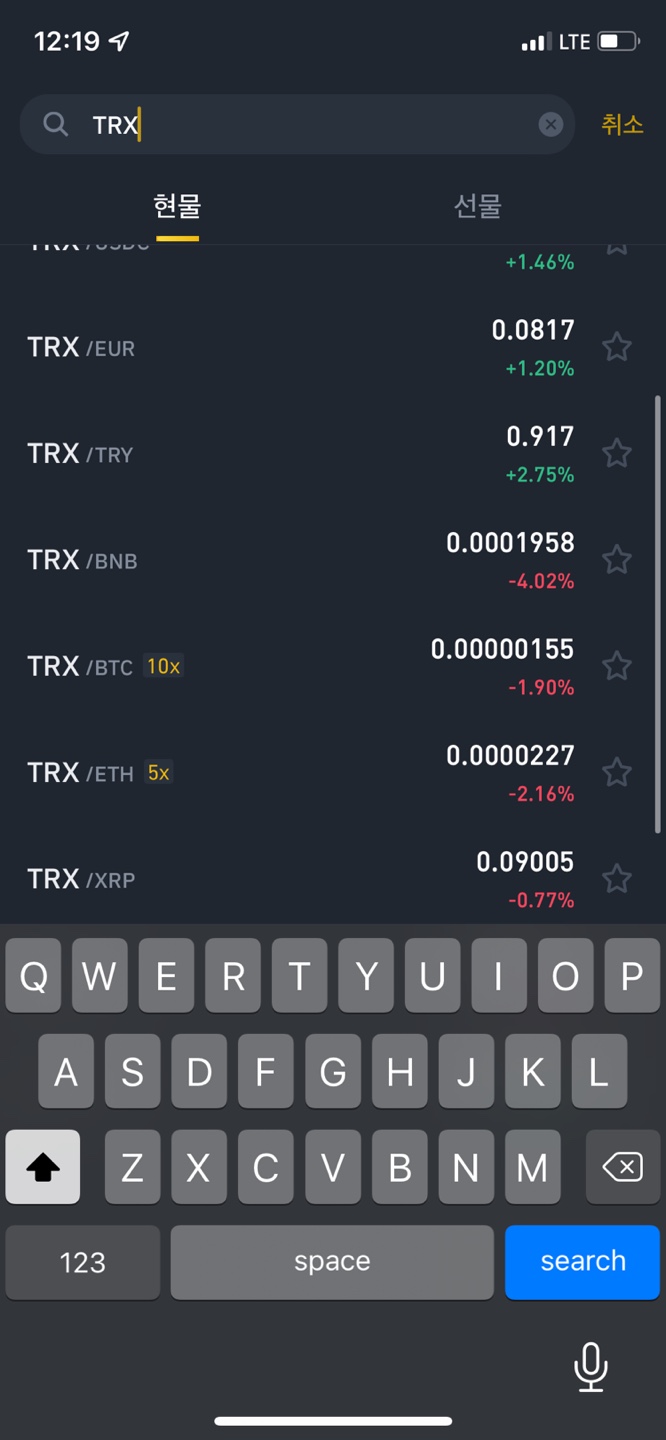Tap 취소 to cancel search
666x1440 pixels.
[x=622, y=124]
